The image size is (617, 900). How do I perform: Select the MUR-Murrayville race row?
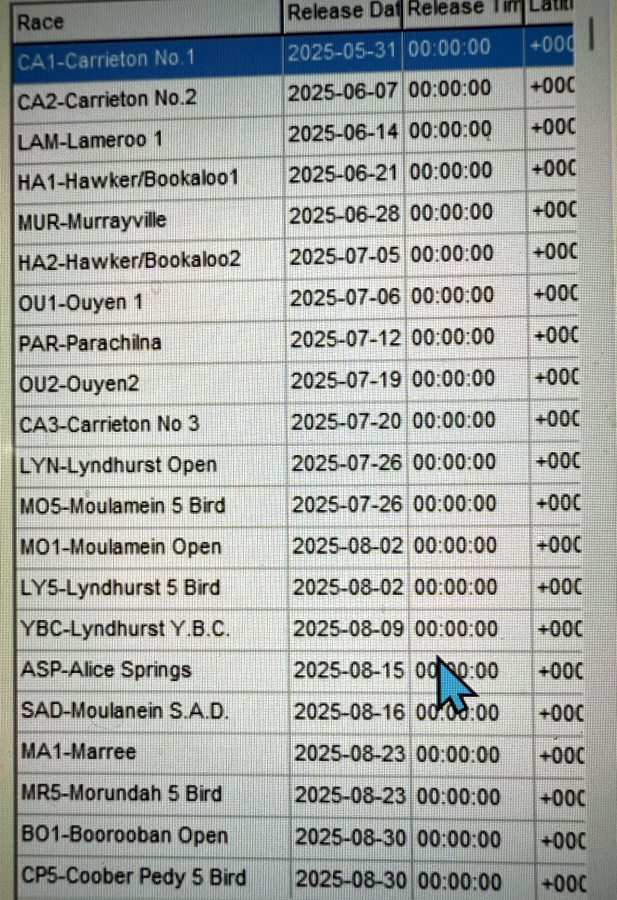(93, 220)
